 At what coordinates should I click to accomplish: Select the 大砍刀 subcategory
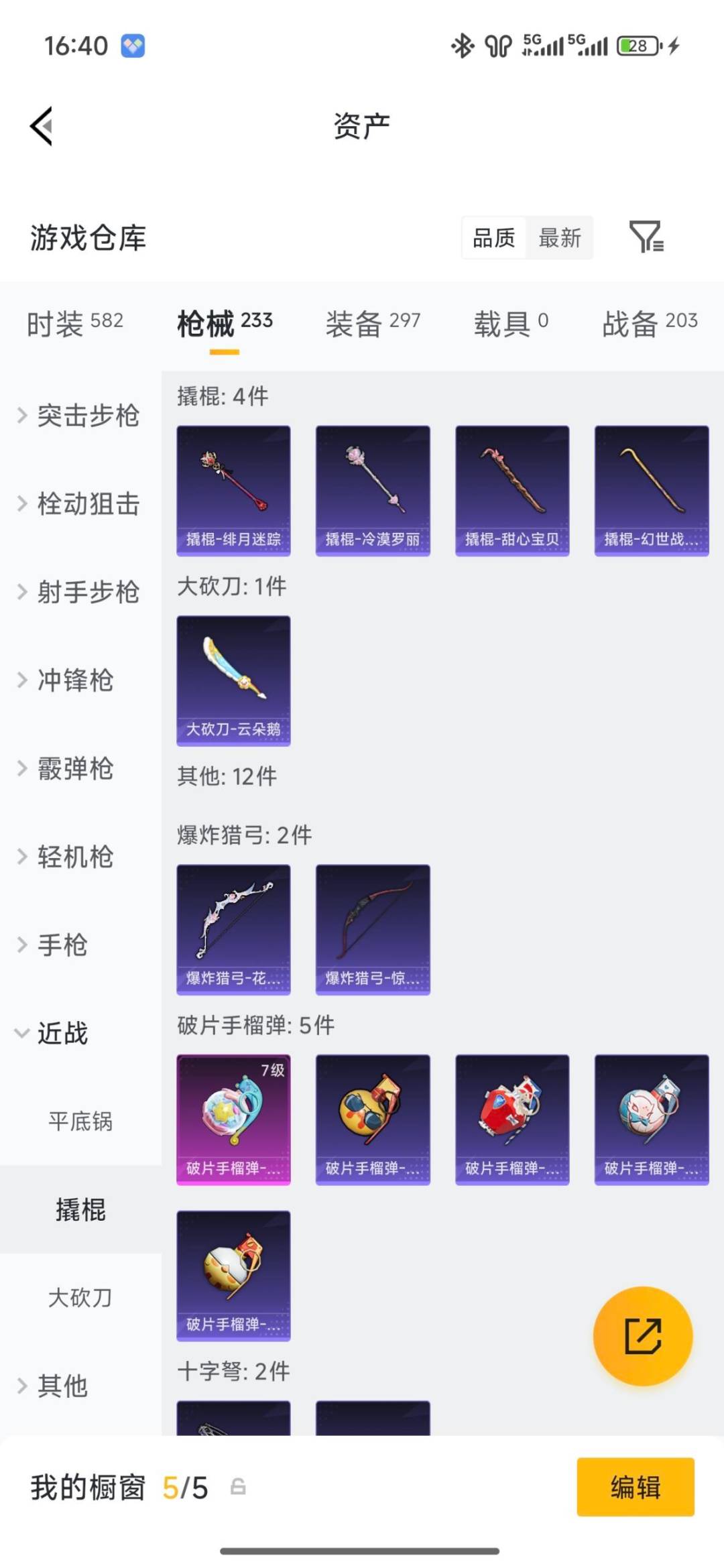pos(80,1298)
